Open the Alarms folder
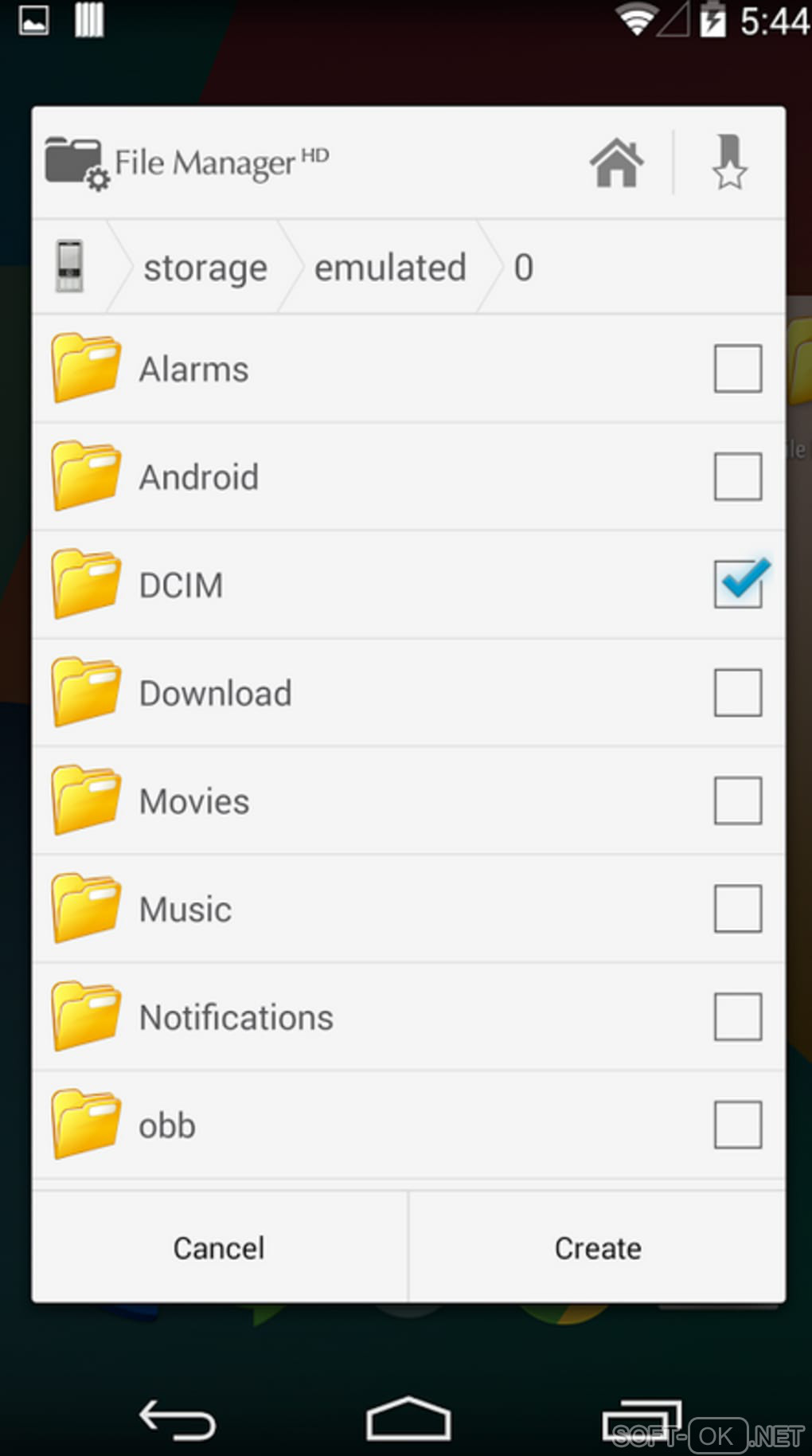Viewport: 812px width, 1456px height. (x=194, y=370)
